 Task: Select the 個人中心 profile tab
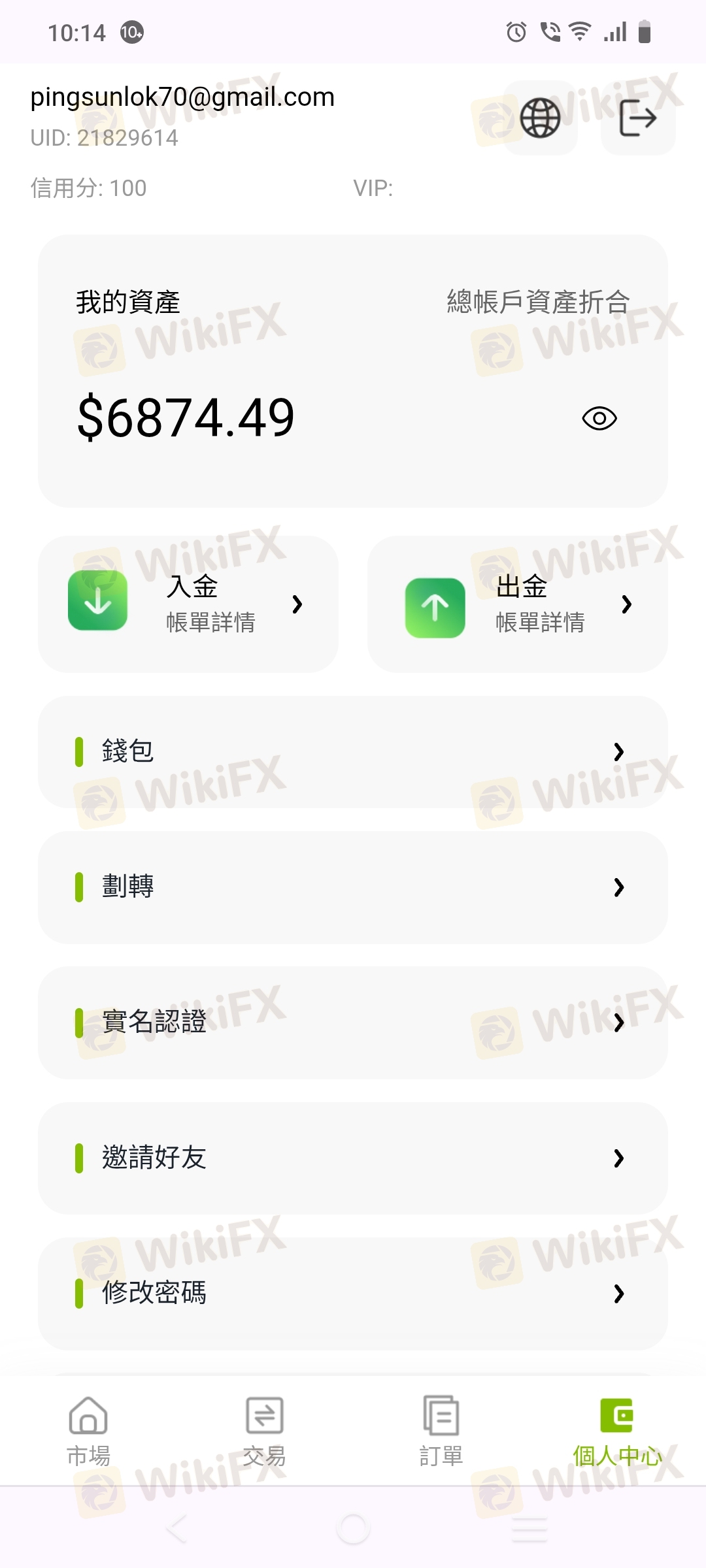(x=617, y=1432)
